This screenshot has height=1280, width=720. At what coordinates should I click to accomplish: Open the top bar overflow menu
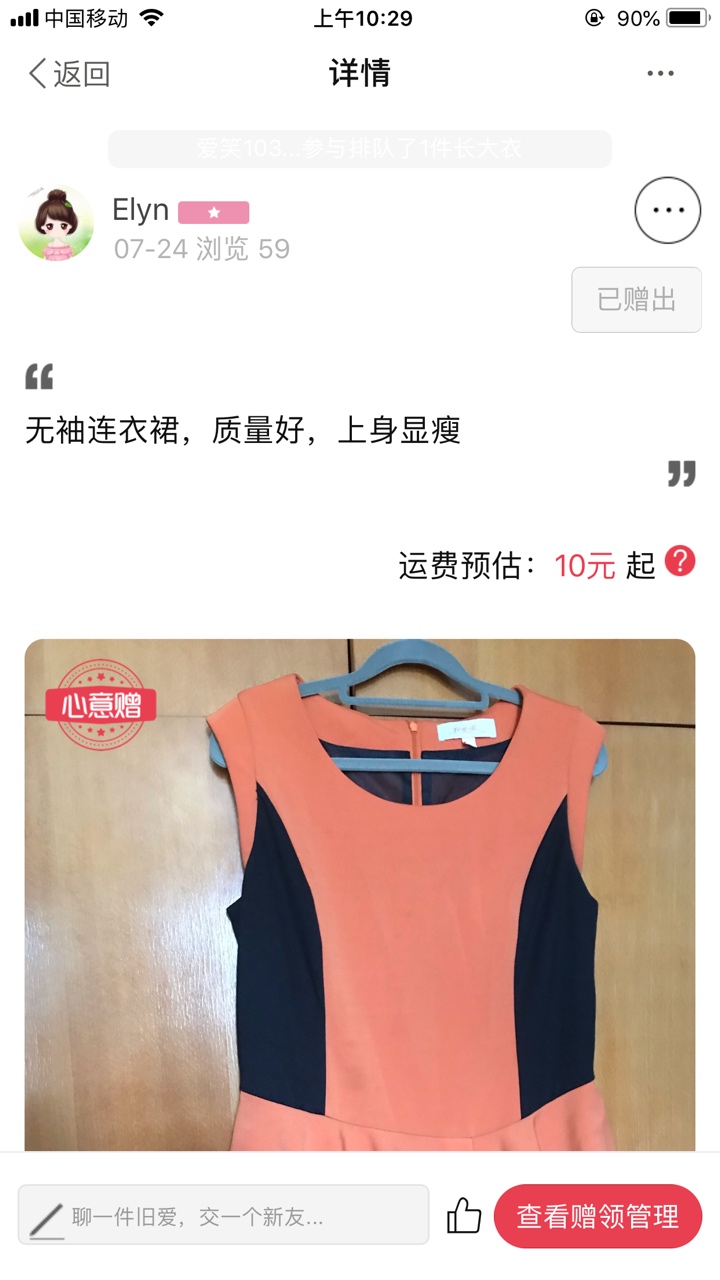coord(660,74)
